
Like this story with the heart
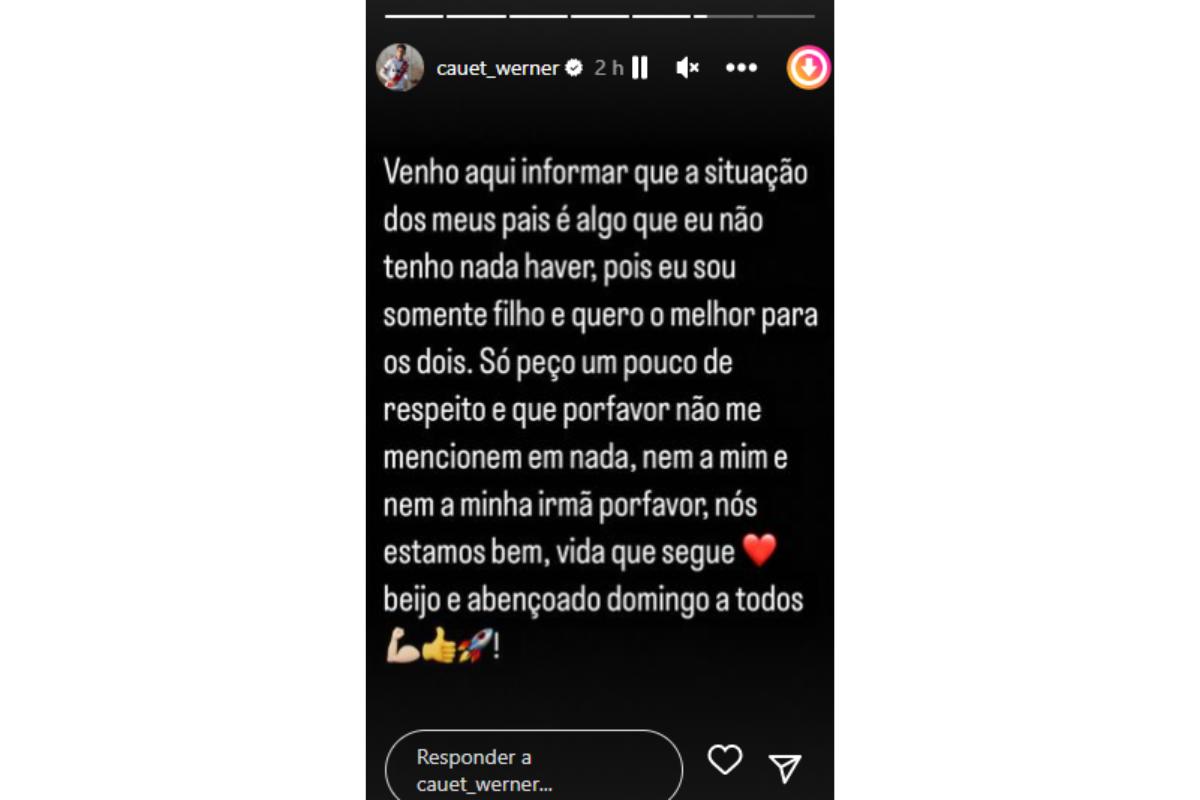[725, 761]
